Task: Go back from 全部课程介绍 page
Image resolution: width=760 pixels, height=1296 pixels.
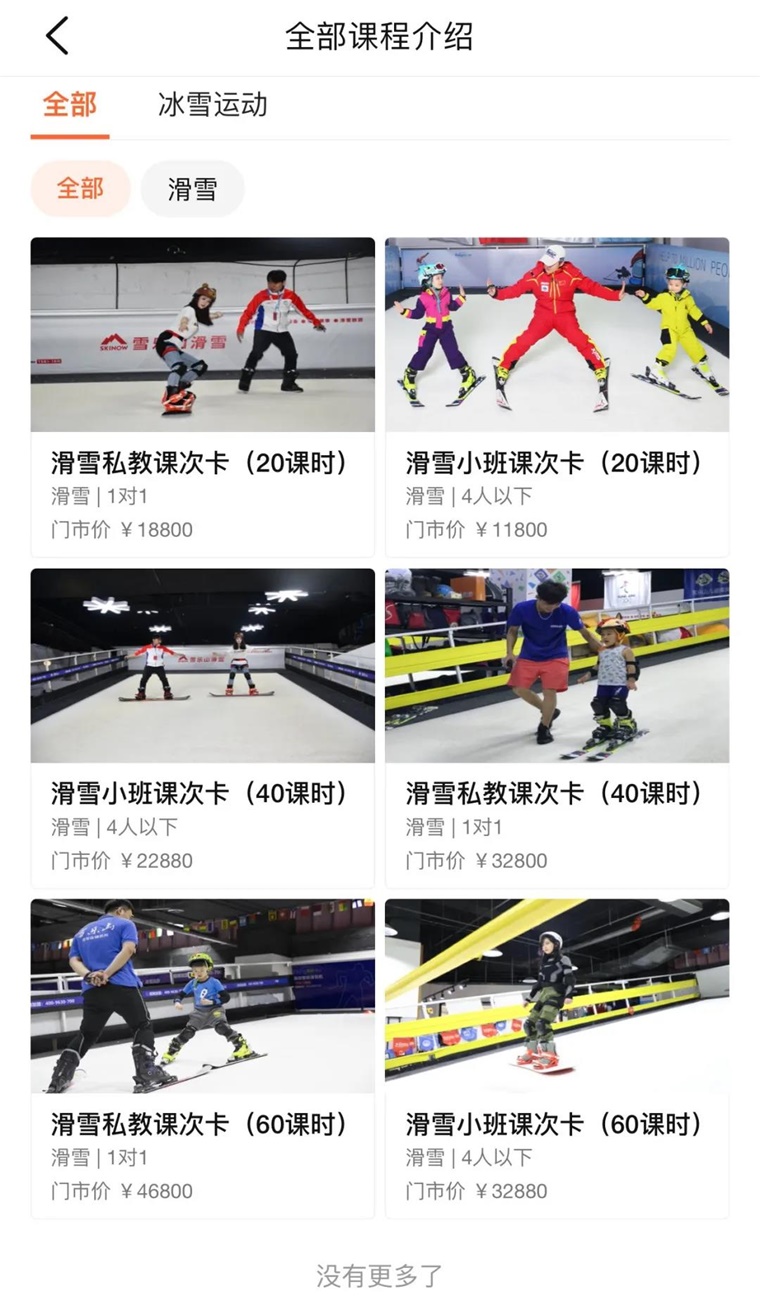Action: pos(58,37)
